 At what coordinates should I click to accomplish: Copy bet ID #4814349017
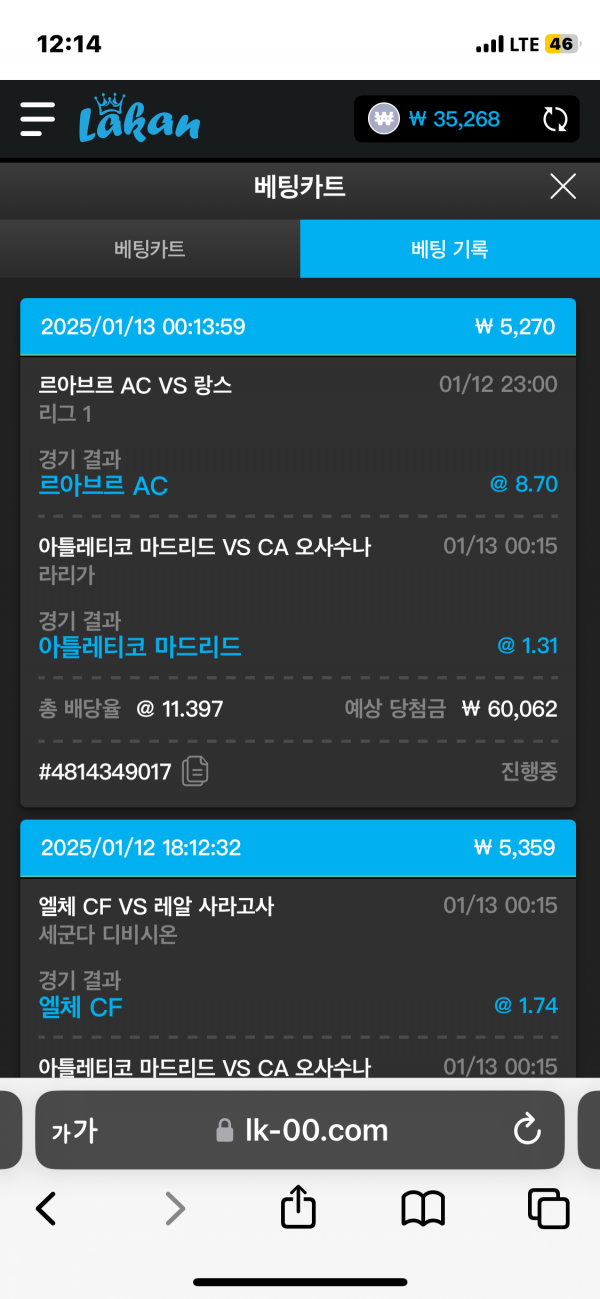point(195,771)
